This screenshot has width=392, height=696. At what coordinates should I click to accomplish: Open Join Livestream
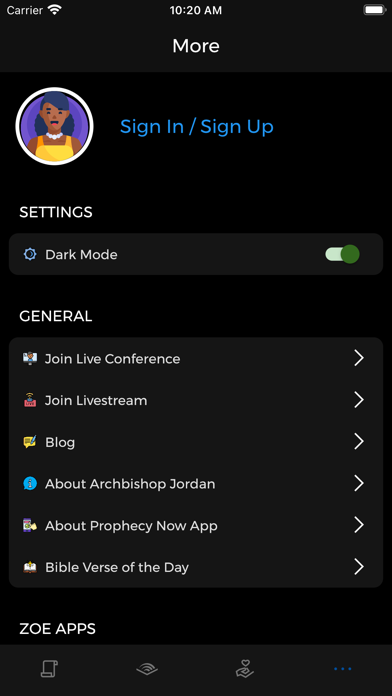point(196,400)
